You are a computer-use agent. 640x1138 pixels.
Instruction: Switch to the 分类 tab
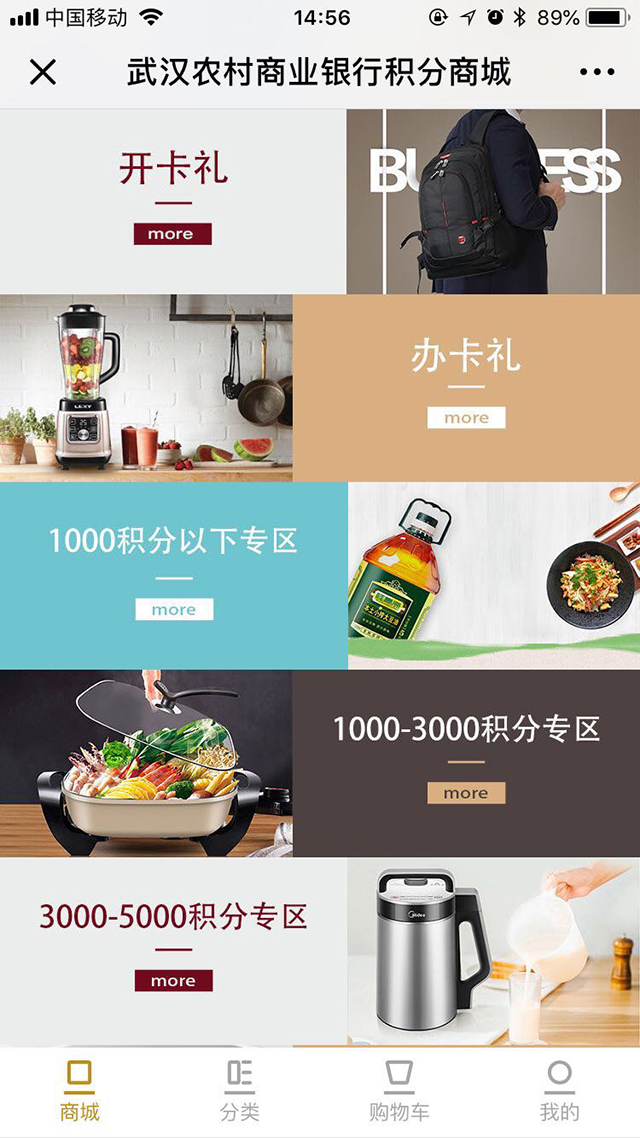(x=240, y=1091)
